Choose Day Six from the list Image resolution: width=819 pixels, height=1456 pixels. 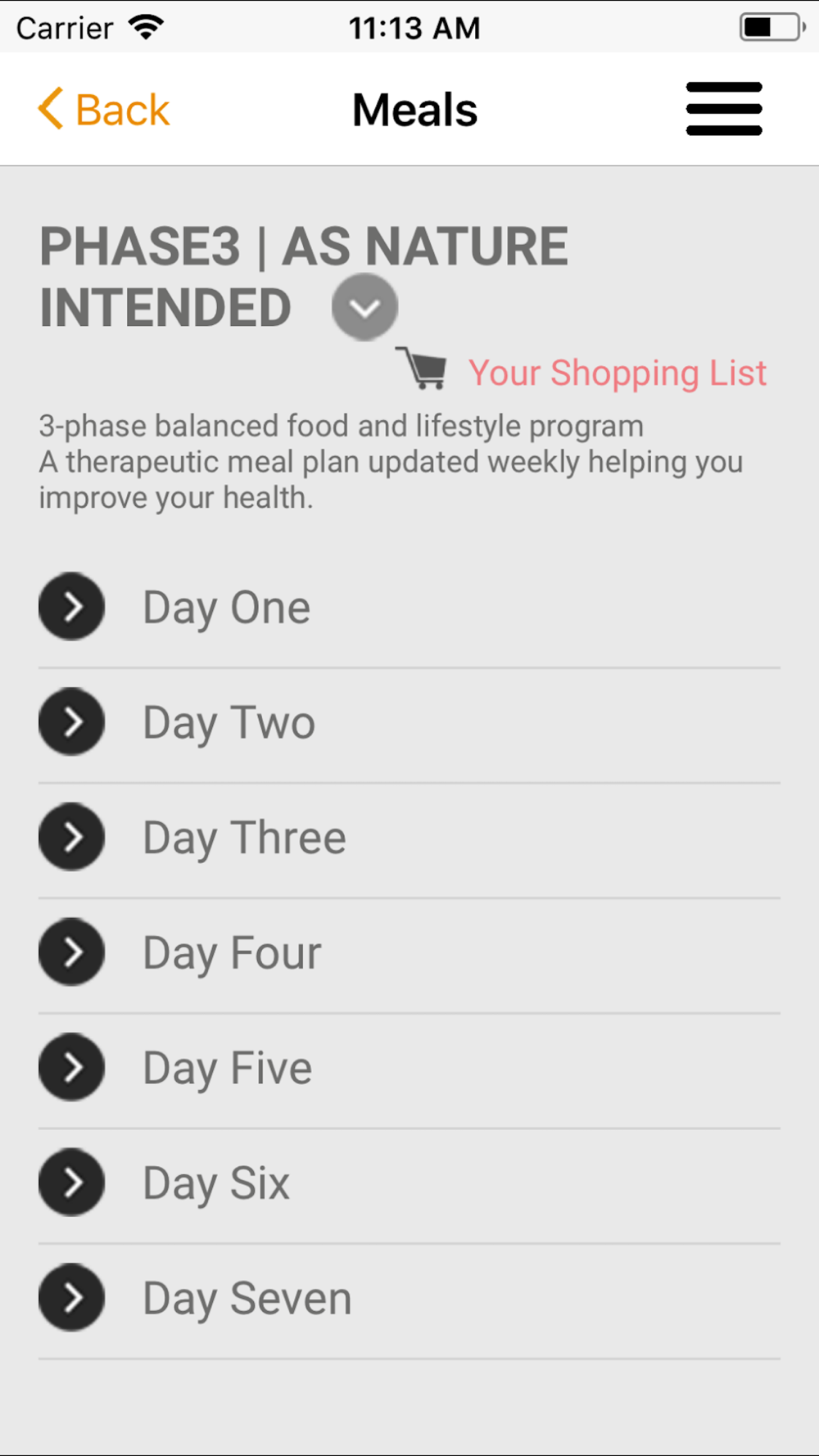point(216,1183)
